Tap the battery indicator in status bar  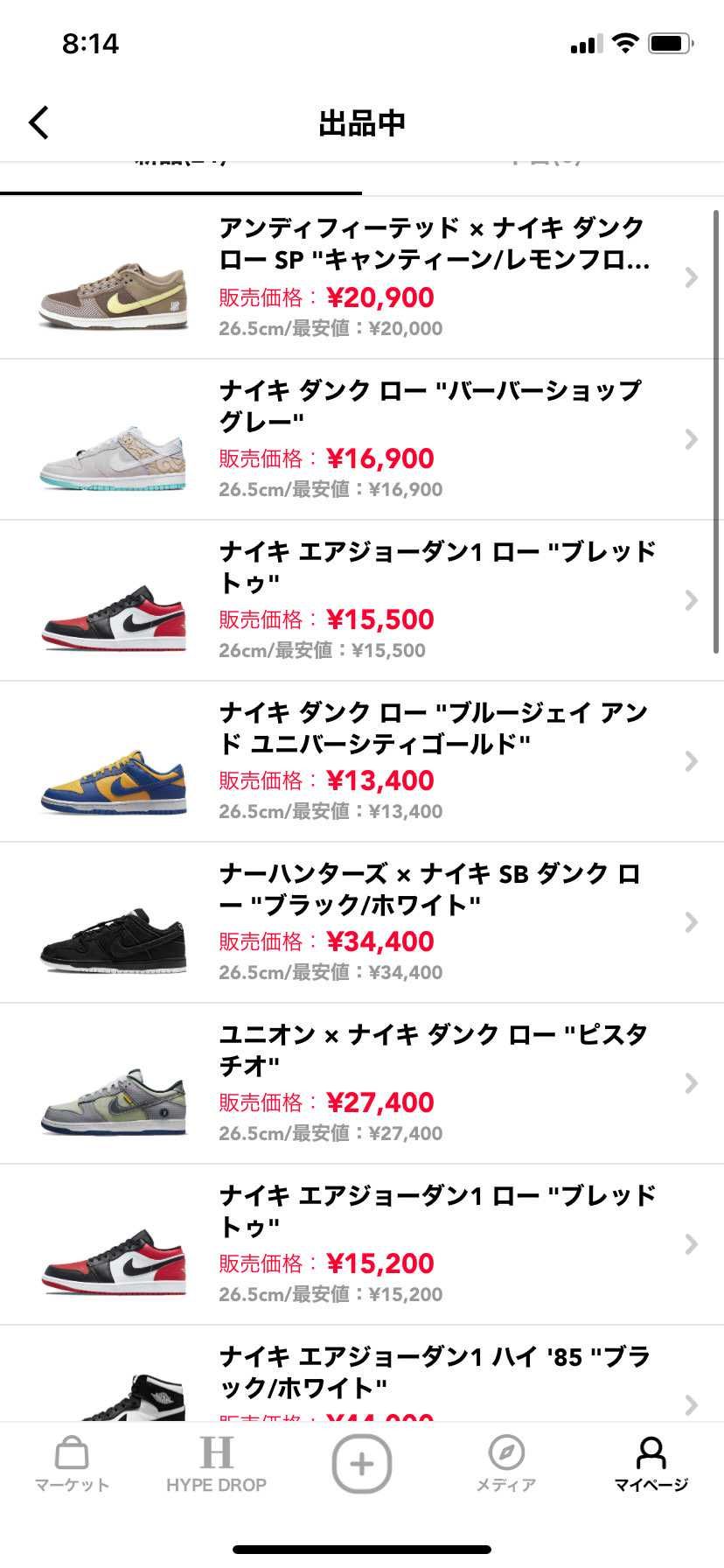coord(669,42)
